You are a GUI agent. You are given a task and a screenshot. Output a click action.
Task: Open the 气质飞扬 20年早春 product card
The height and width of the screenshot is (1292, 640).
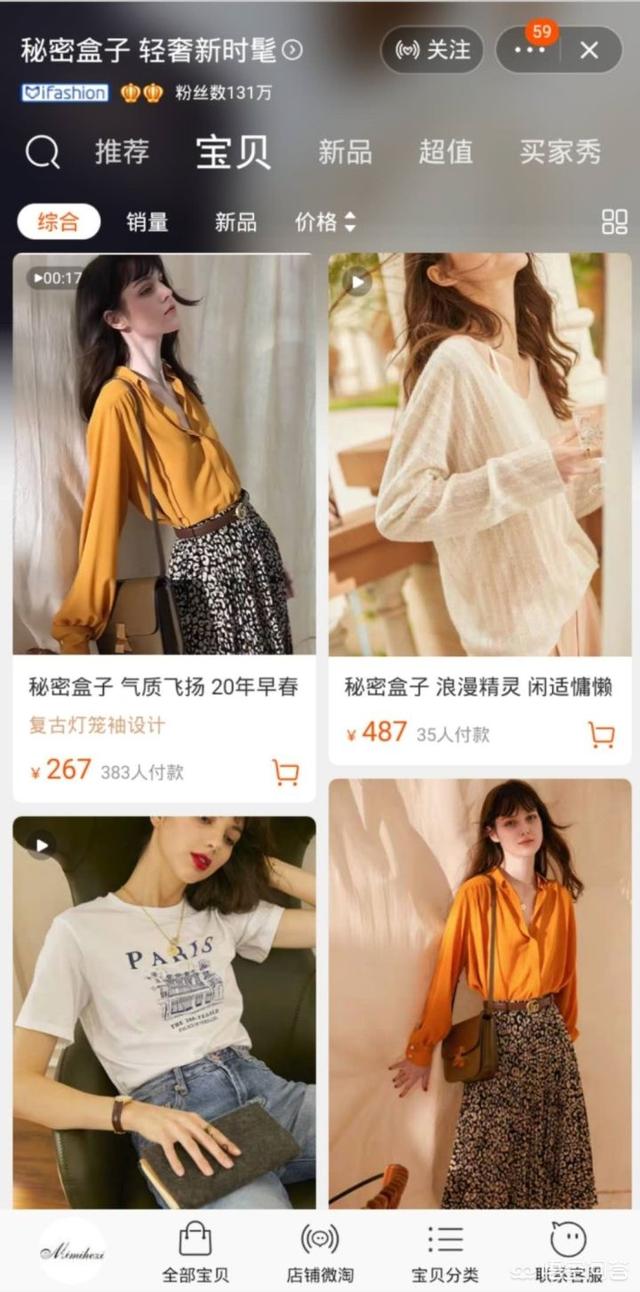(x=164, y=528)
